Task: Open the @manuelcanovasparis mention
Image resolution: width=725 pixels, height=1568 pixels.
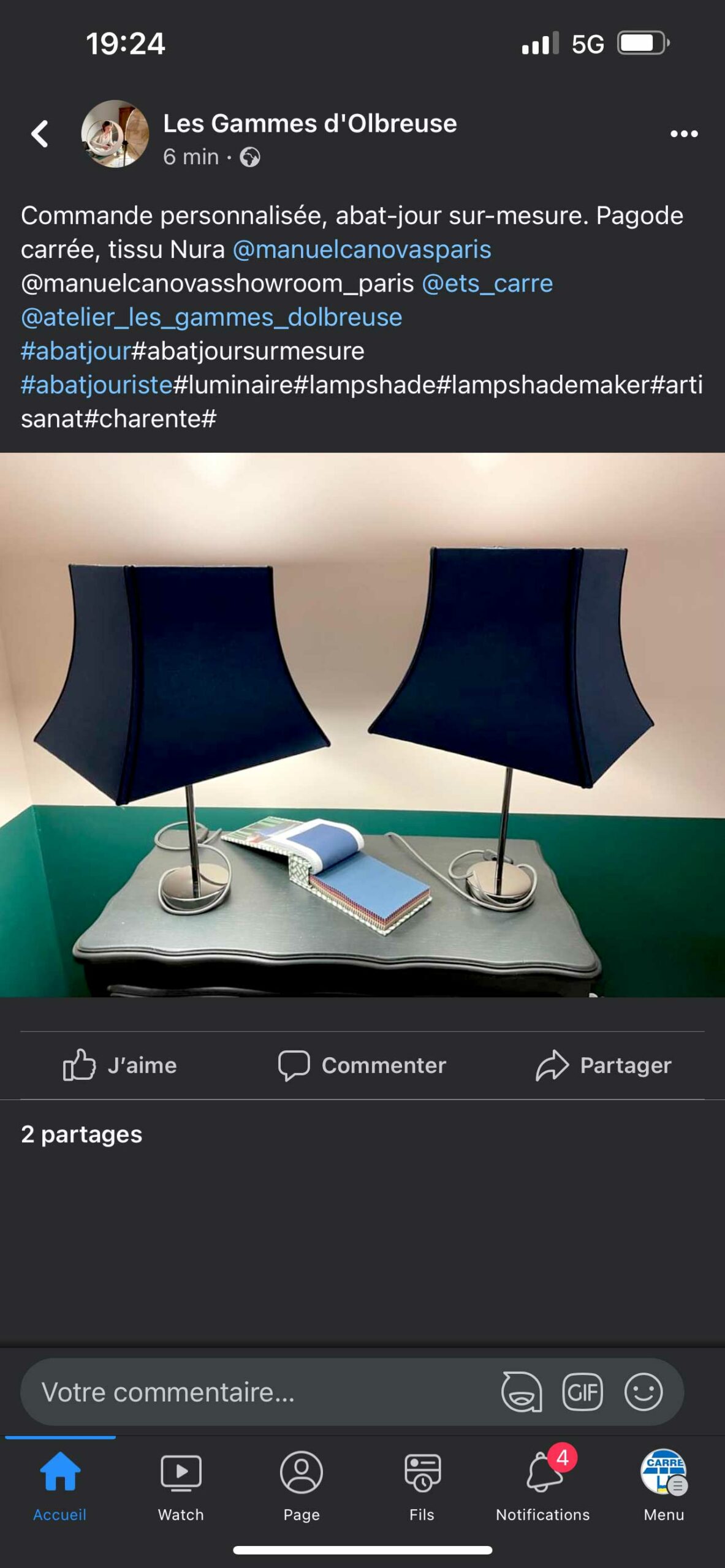Action: (x=362, y=249)
